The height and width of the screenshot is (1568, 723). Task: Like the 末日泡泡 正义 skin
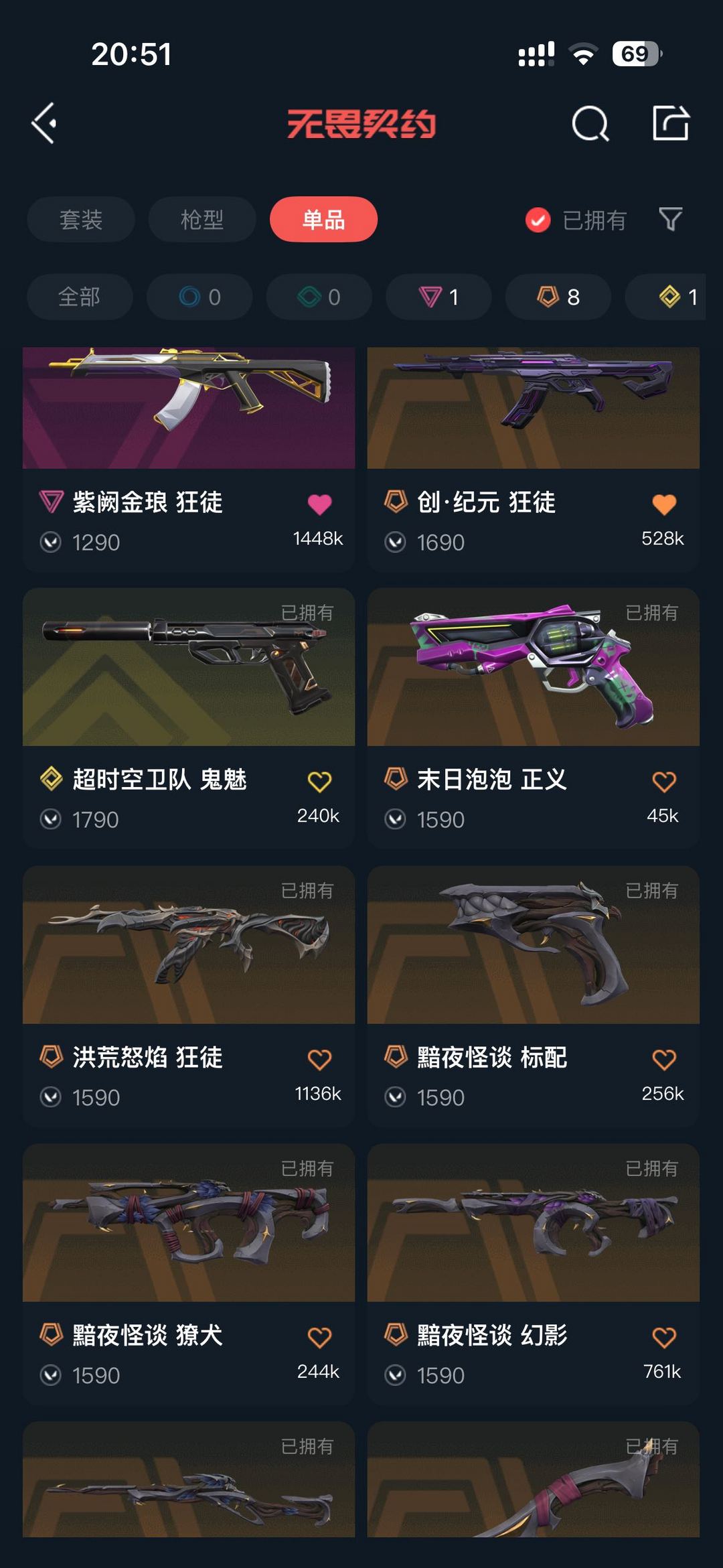tap(663, 782)
